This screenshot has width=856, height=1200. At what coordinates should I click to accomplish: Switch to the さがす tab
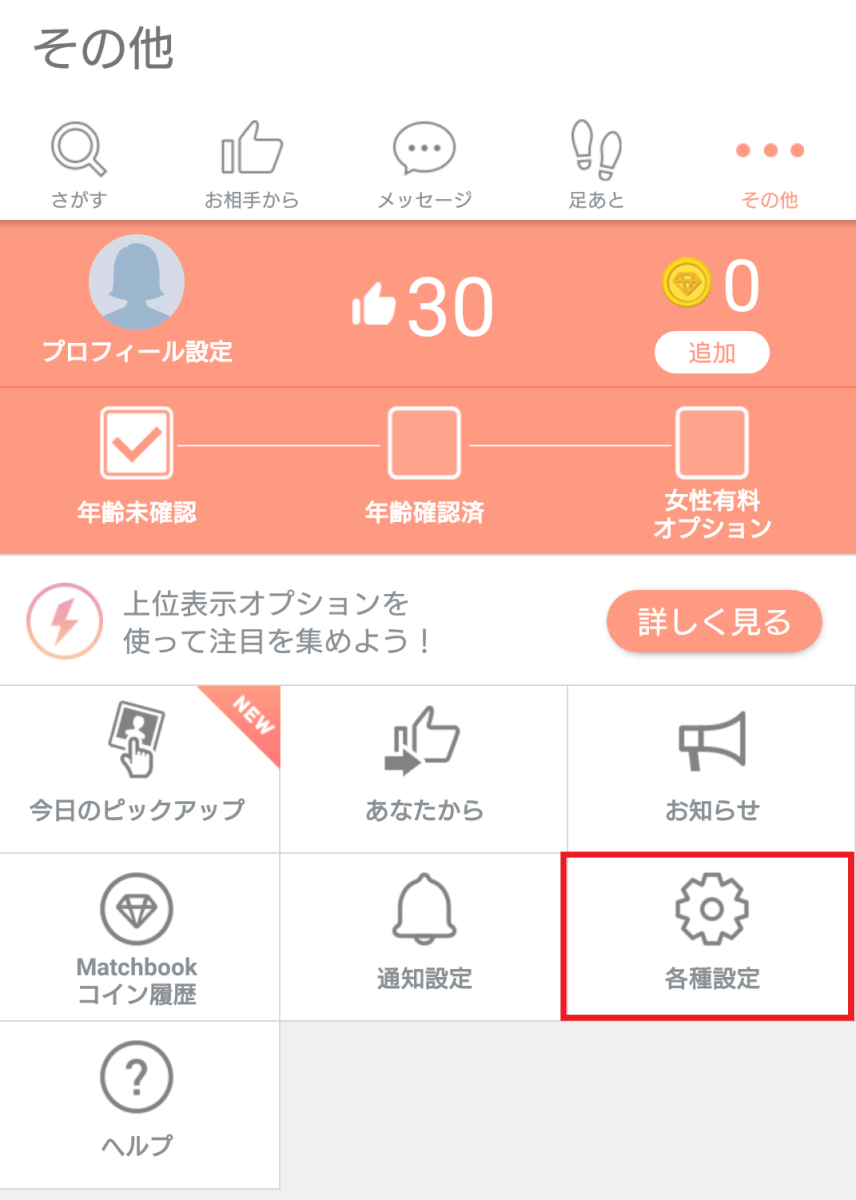(x=79, y=167)
